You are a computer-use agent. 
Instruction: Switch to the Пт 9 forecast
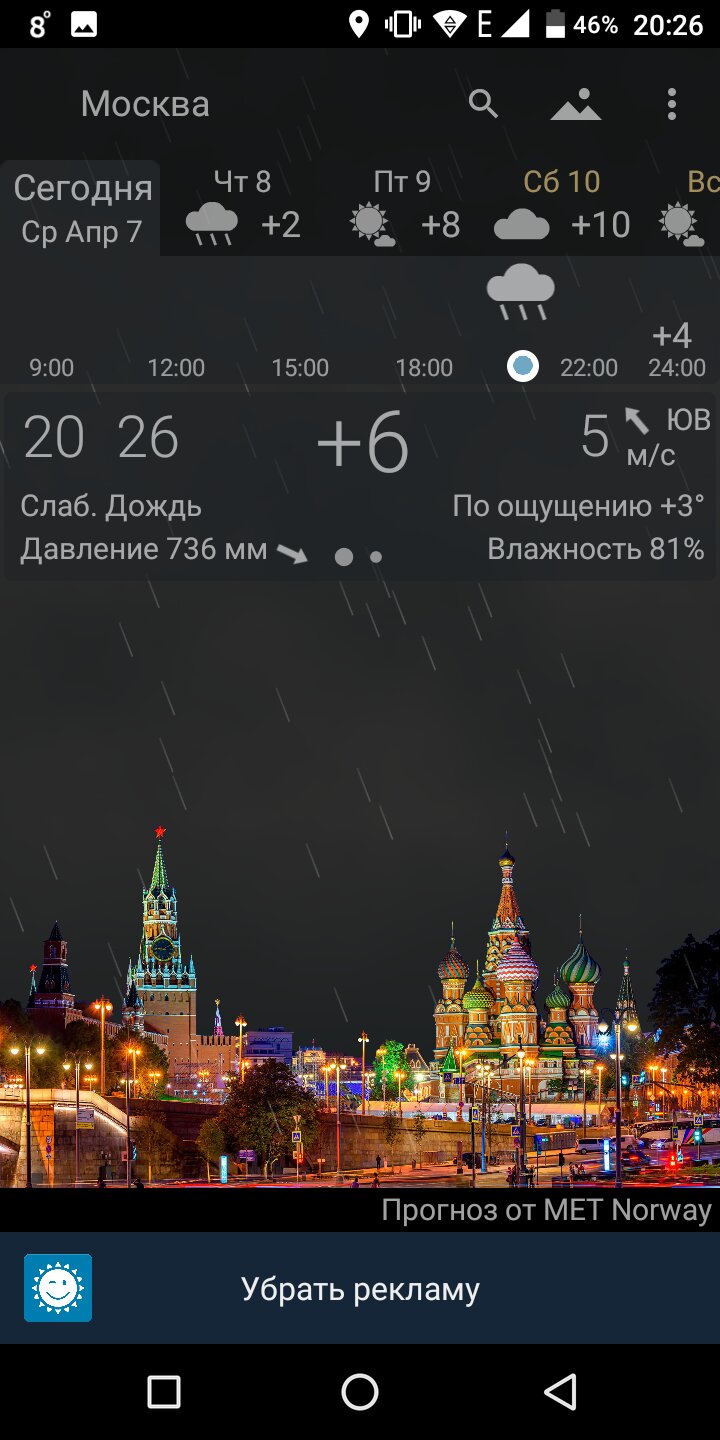[404, 208]
